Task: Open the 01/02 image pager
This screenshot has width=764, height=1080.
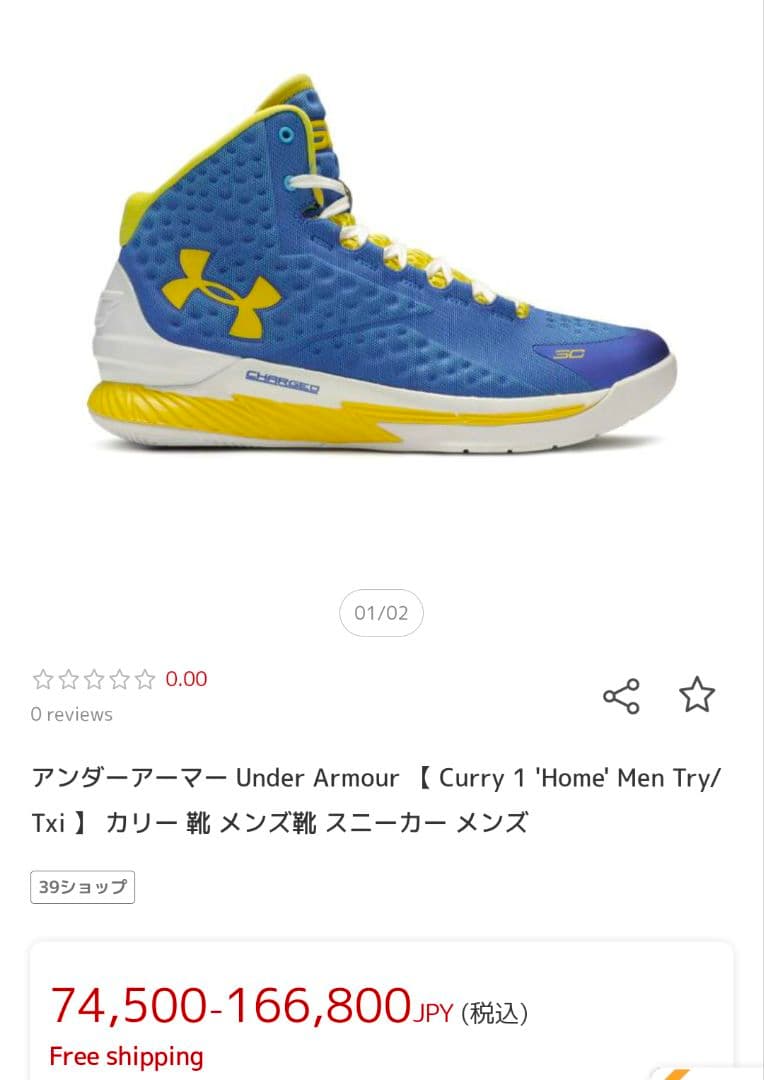Action: [x=381, y=612]
